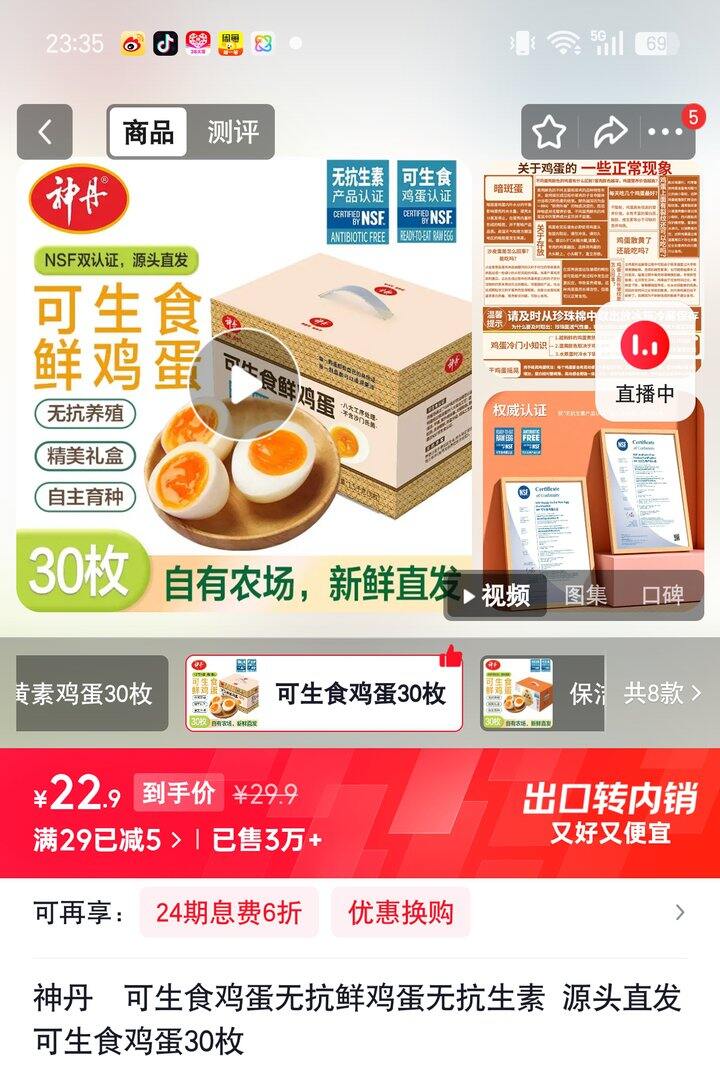The width and height of the screenshot is (720, 1070).
Task: Choose the 黄素鸡蛋30枚 variant
Action: coord(90,694)
